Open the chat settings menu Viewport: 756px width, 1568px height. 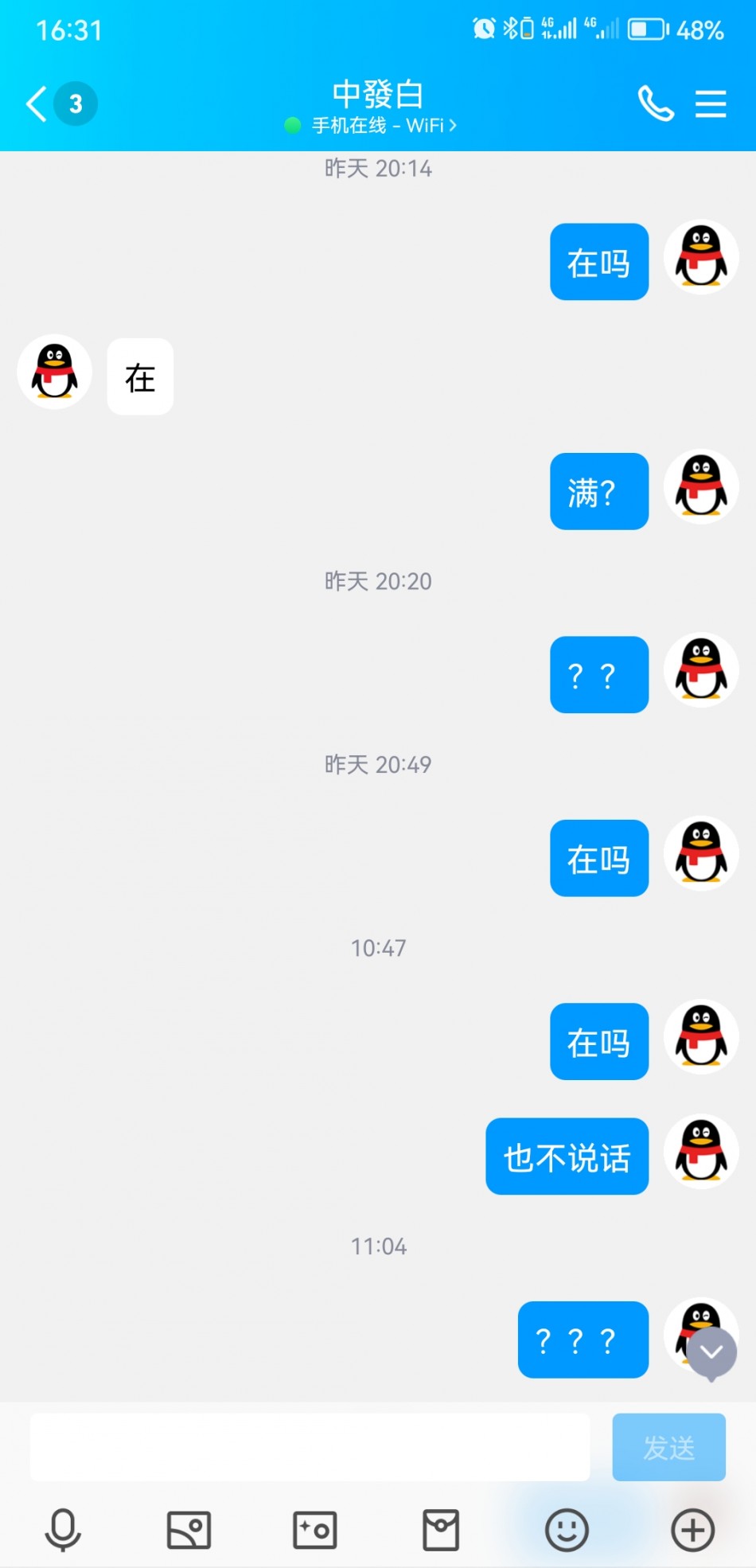[711, 103]
